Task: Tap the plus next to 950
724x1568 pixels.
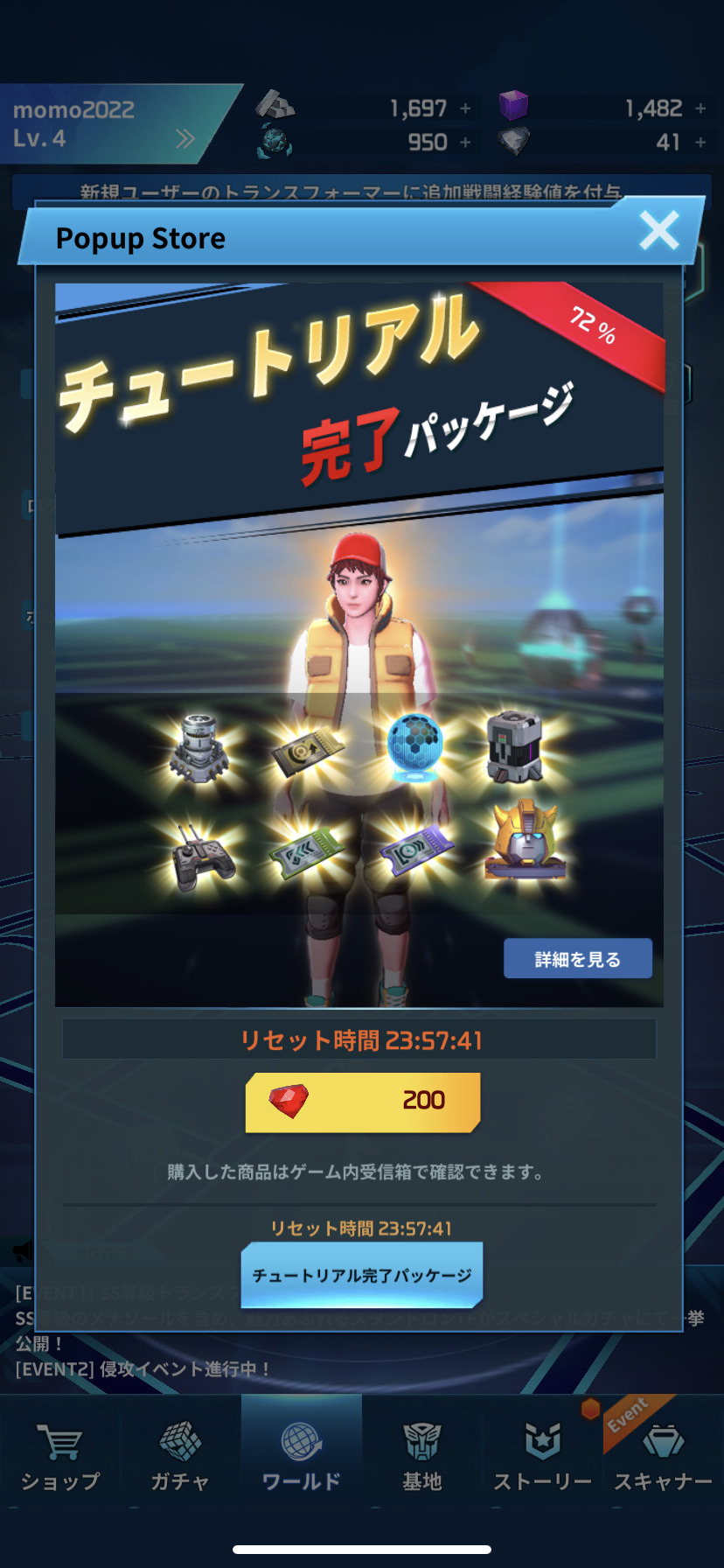Action: 465,142
